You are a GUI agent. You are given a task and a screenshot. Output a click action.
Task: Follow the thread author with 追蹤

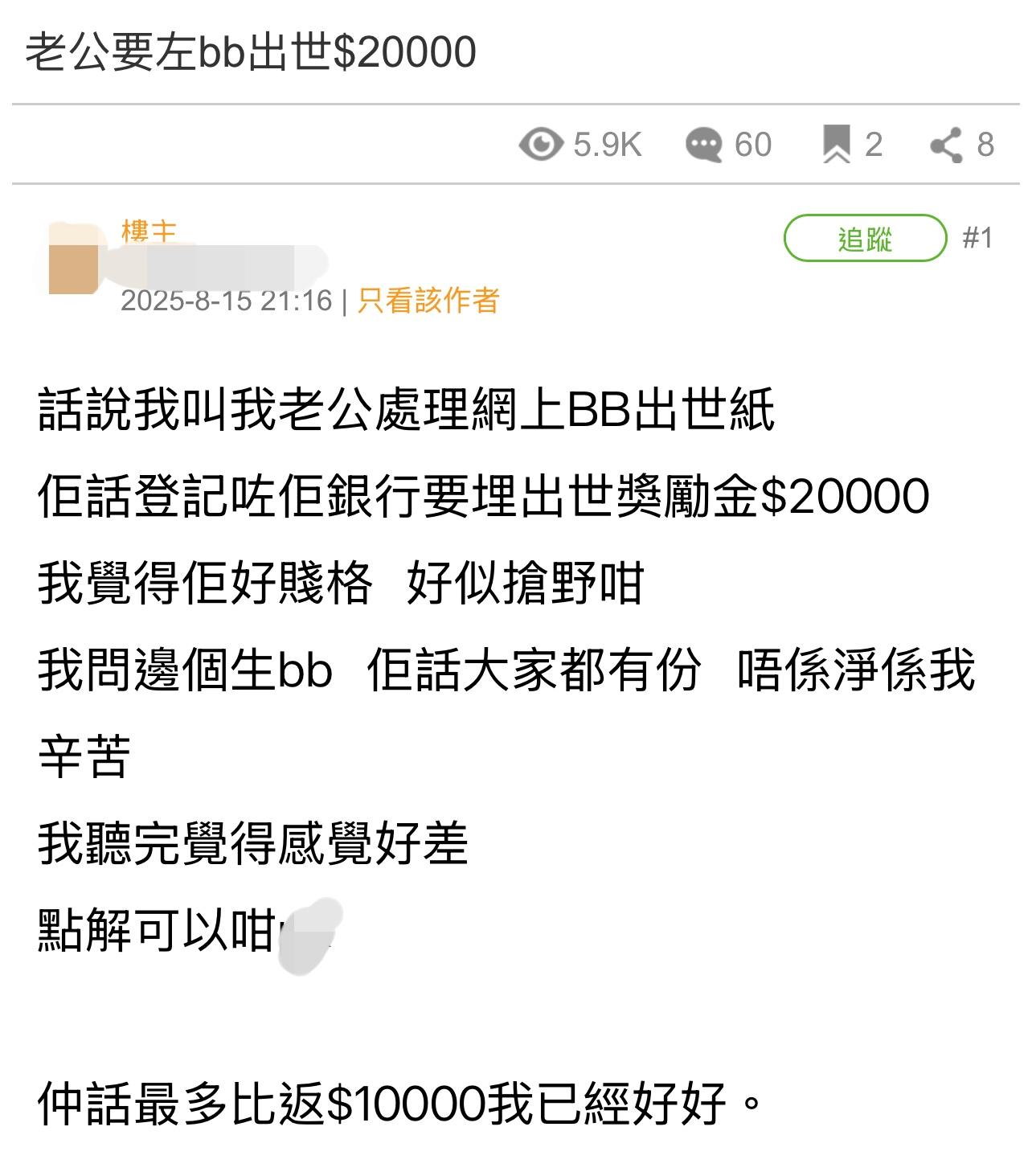865,239
